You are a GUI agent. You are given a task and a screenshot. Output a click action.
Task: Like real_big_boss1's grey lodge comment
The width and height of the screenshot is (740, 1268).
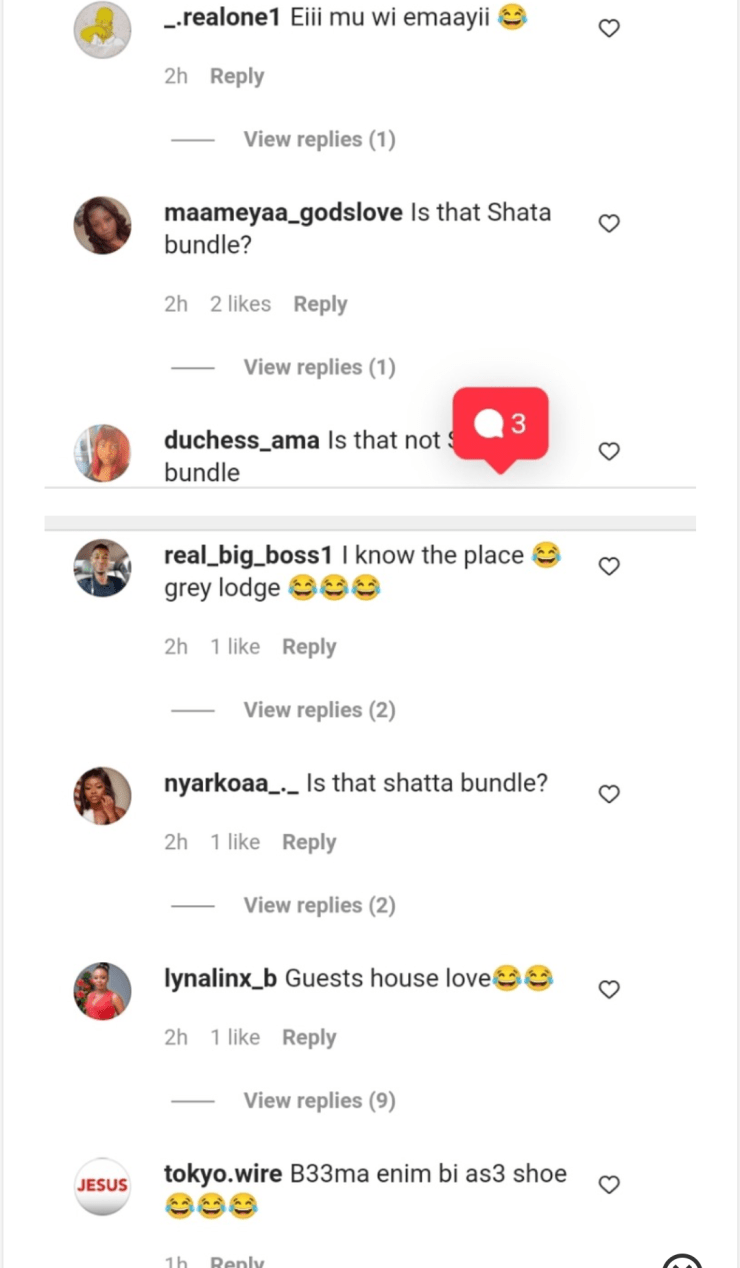click(x=609, y=567)
